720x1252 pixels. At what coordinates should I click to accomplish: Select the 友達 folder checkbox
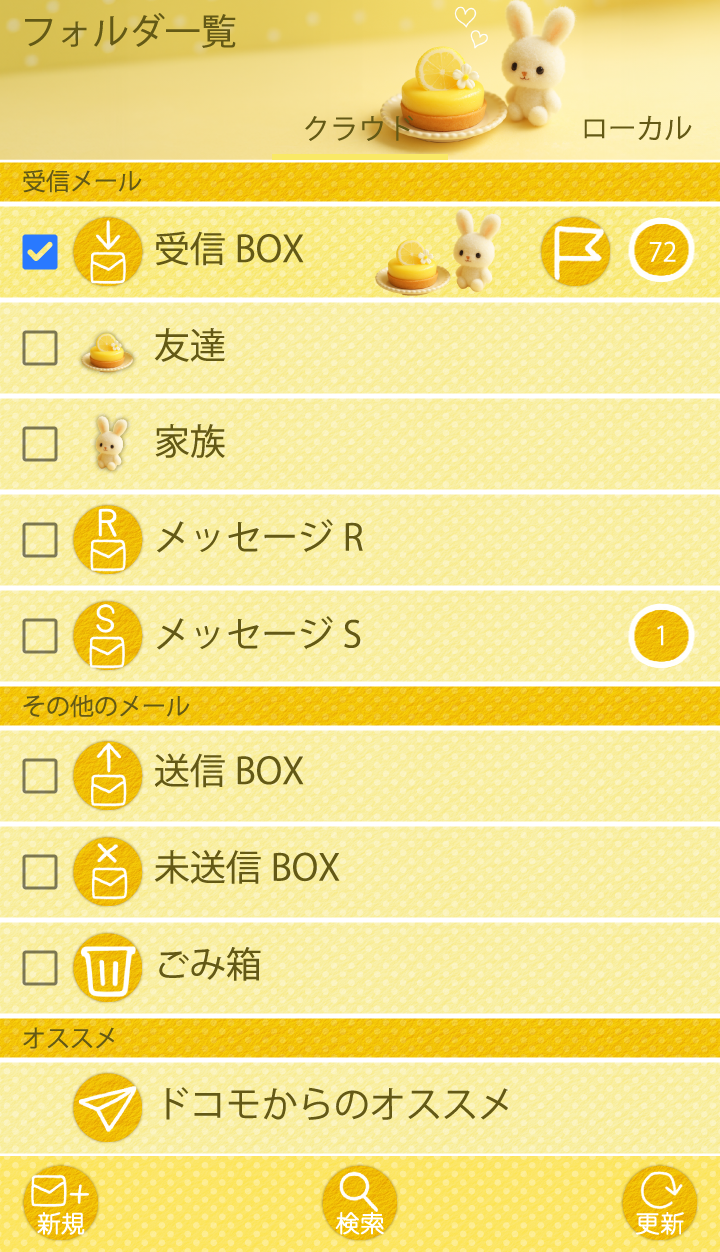40,348
